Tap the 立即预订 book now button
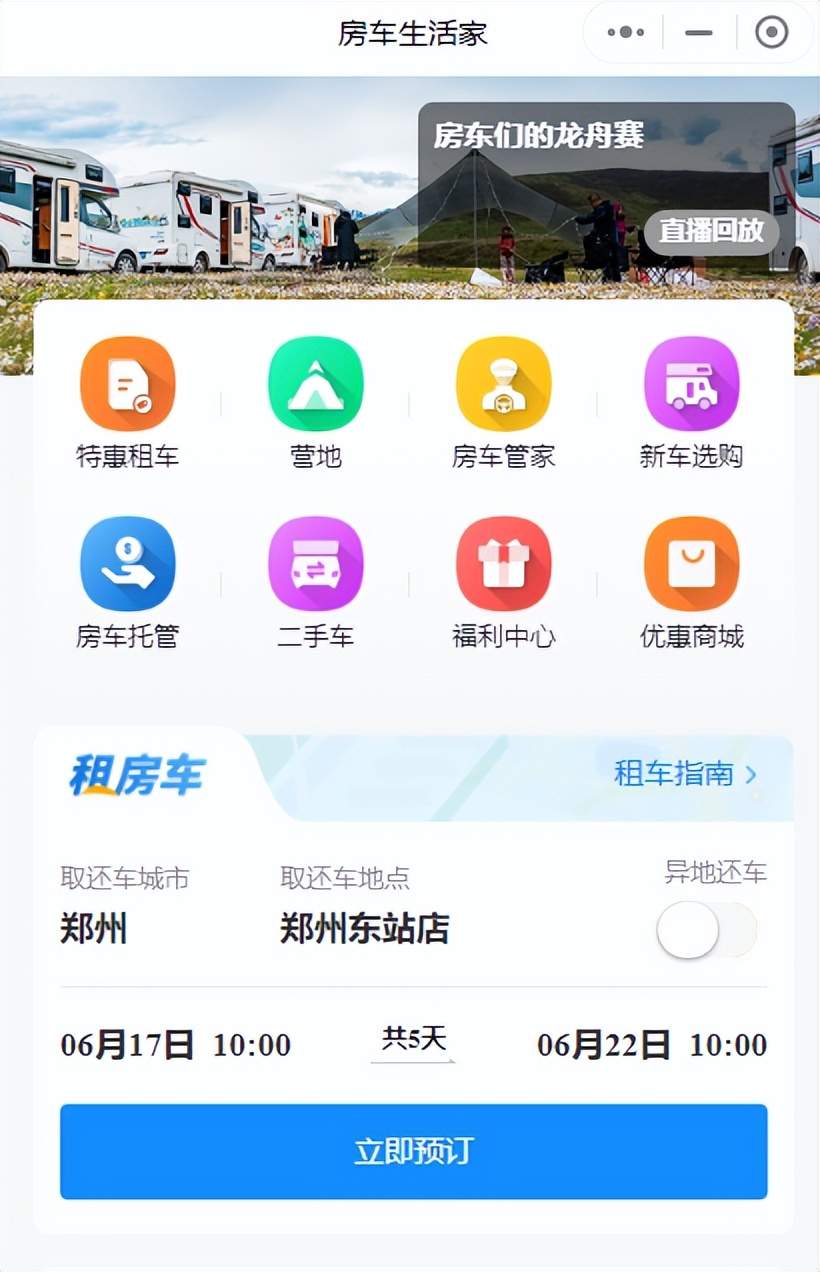Image resolution: width=820 pixels, height=1272 pixels. (x=413, y=1152)
